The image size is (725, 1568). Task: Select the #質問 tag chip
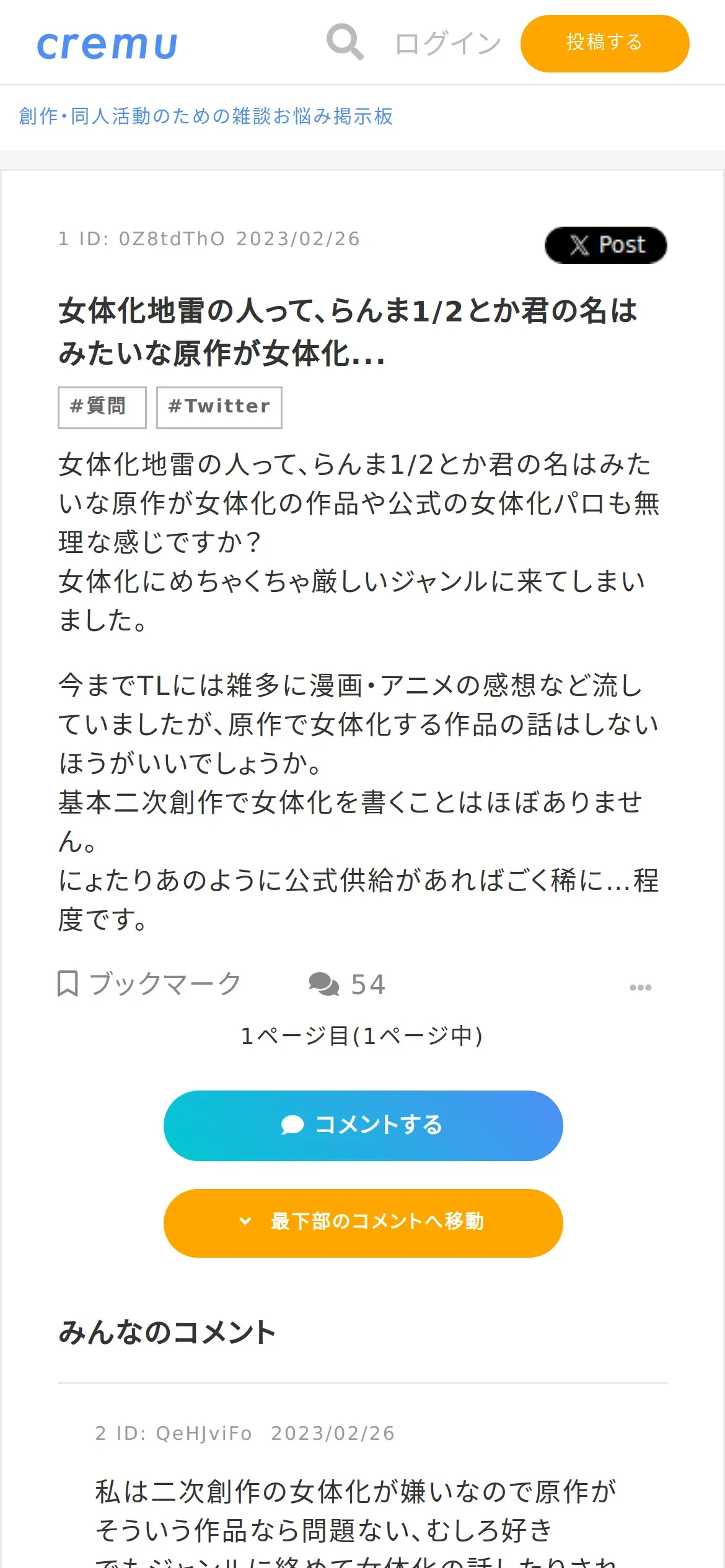(x=102, y=407)
